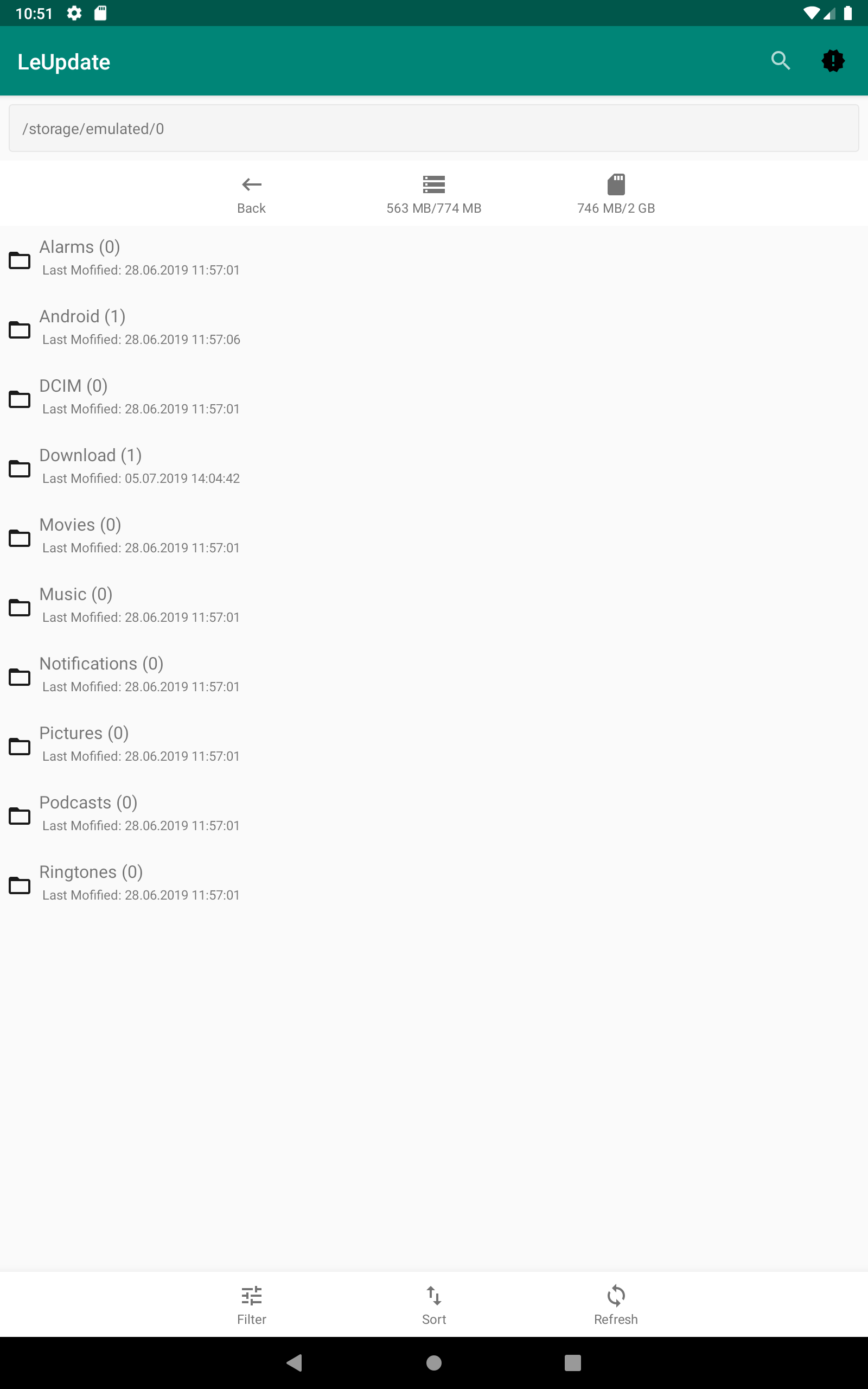Tap the system home button
Viewport: 868px width, 1389px height.
tap(433, 1362)
